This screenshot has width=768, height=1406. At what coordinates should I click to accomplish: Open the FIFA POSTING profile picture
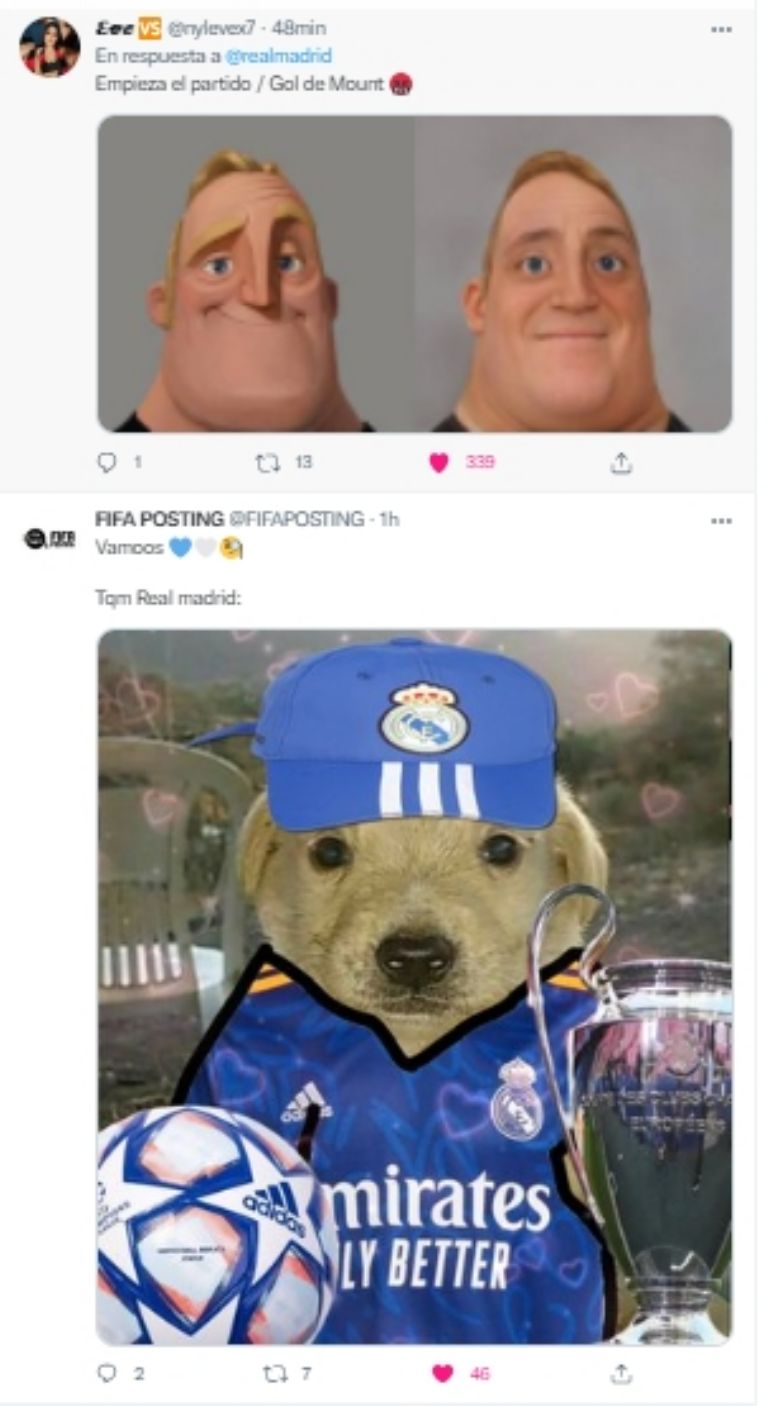tap(49, 538)
